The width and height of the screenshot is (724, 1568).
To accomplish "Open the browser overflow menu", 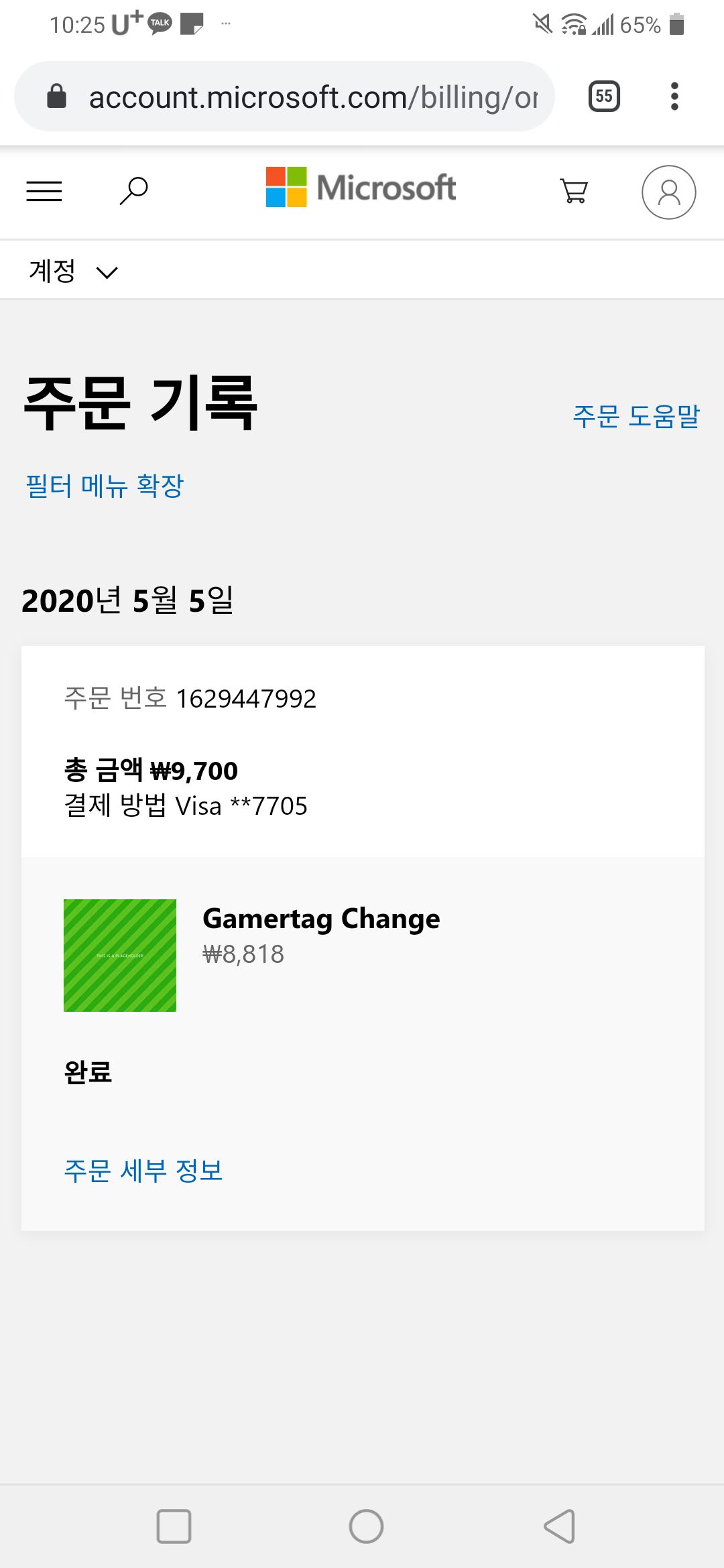I will 674,96.
